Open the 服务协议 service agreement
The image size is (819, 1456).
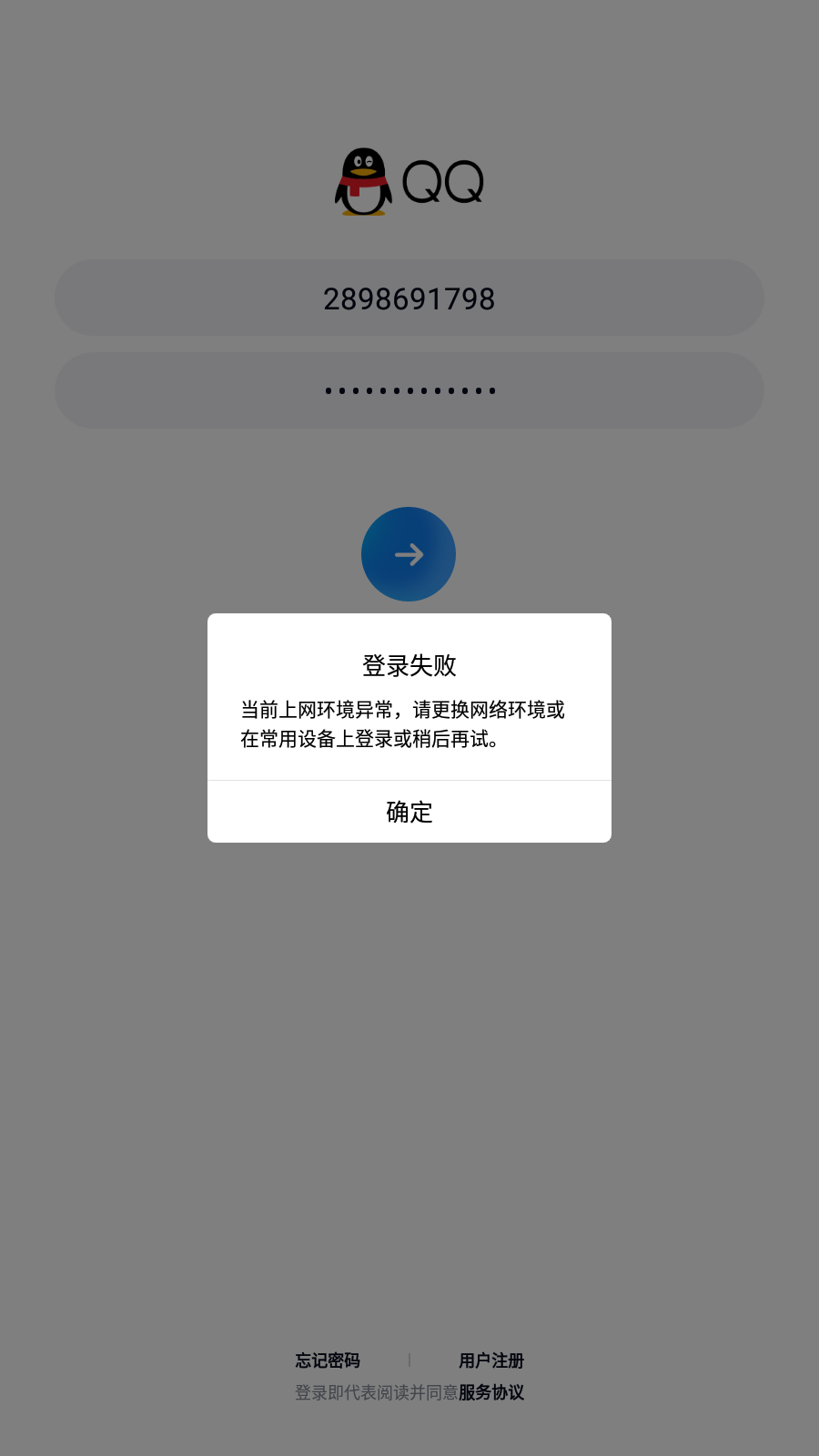[490, 1392]
